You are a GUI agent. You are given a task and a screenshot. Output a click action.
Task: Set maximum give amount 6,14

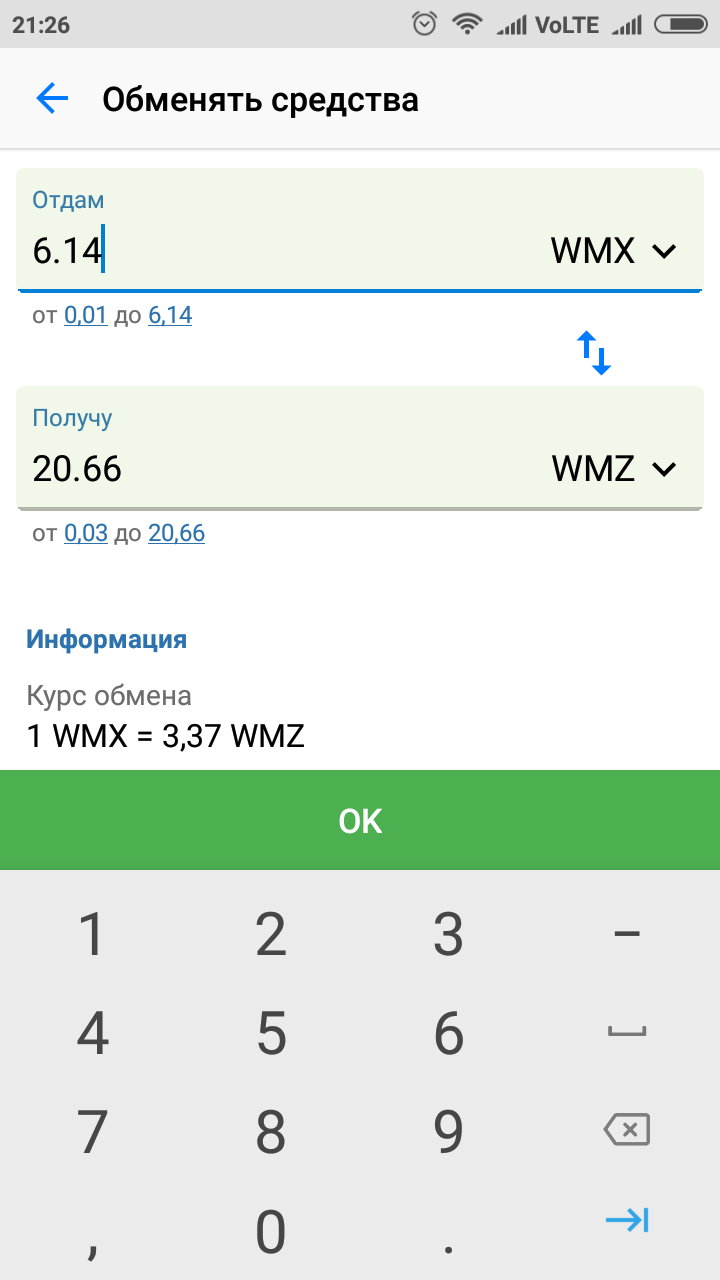[170, 316]
